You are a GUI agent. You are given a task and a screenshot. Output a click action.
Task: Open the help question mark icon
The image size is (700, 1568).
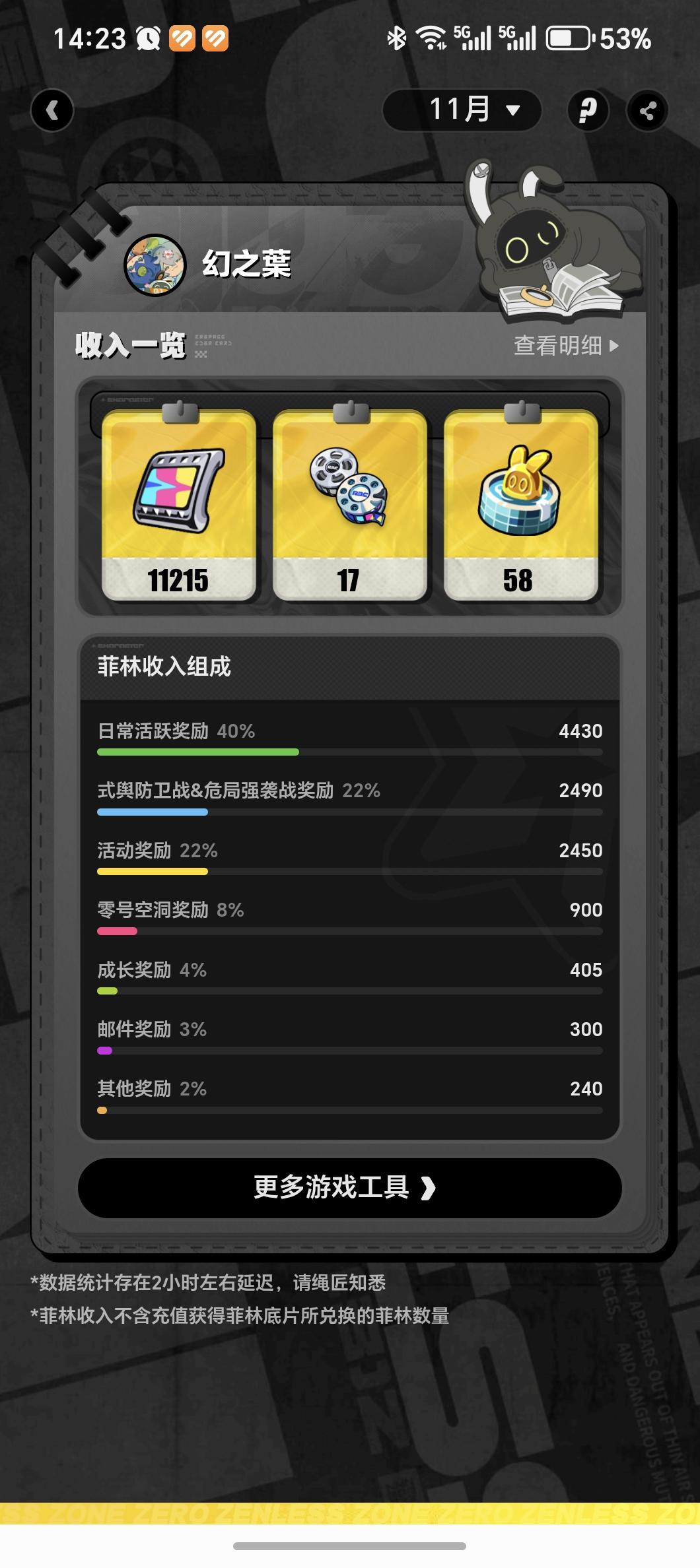(588, 111)
